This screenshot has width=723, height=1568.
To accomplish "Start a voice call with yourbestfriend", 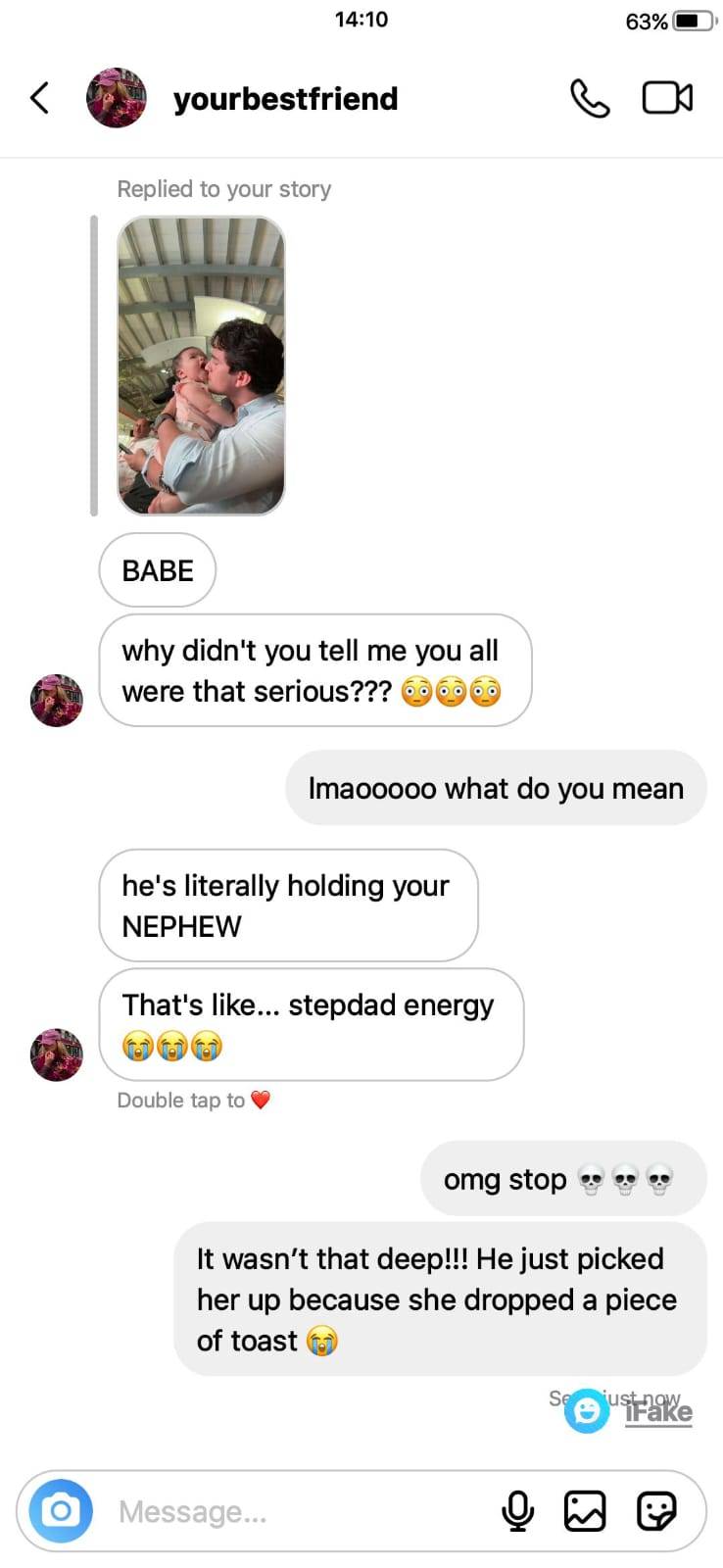I will click(x=589, y=98).
